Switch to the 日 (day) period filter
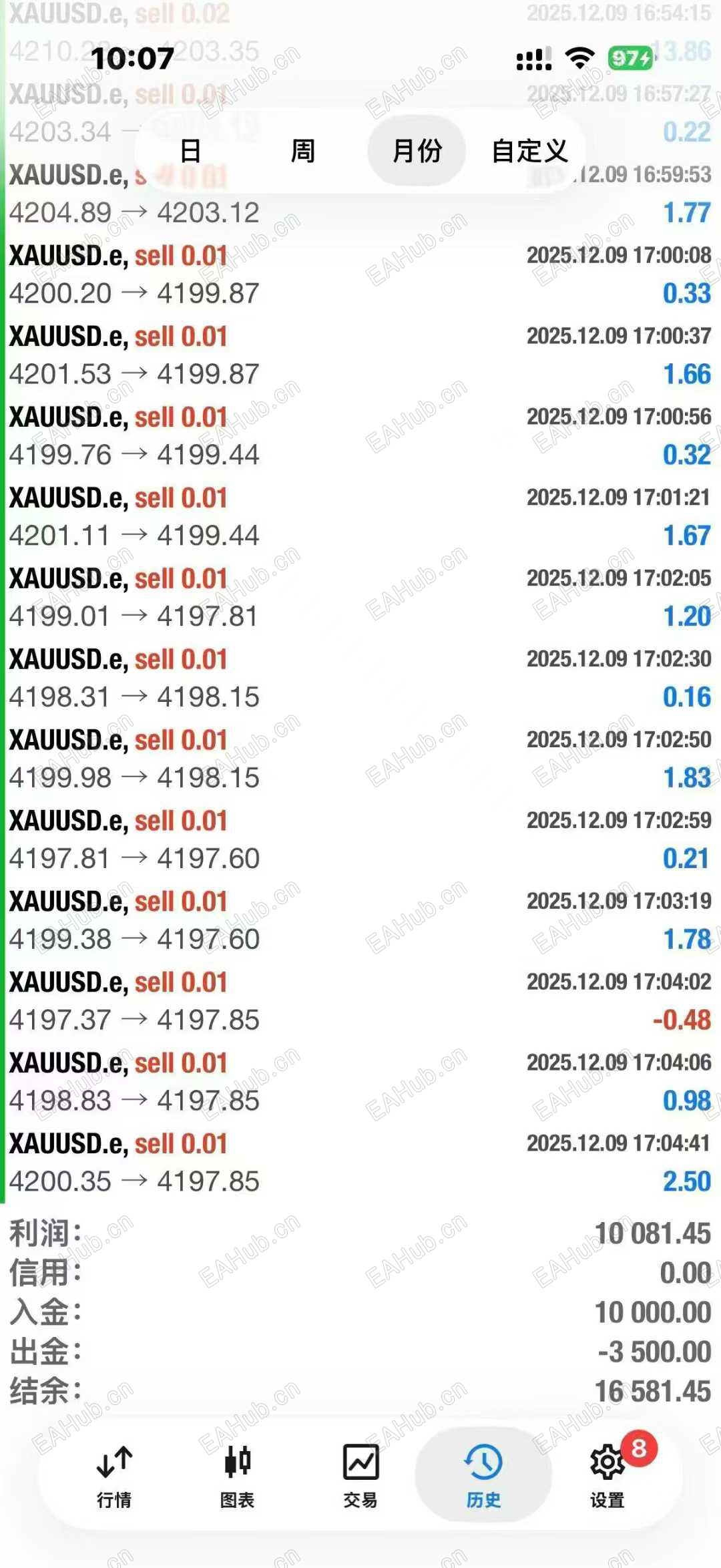Screen dimensions: 721x1568 pos(191,151)
